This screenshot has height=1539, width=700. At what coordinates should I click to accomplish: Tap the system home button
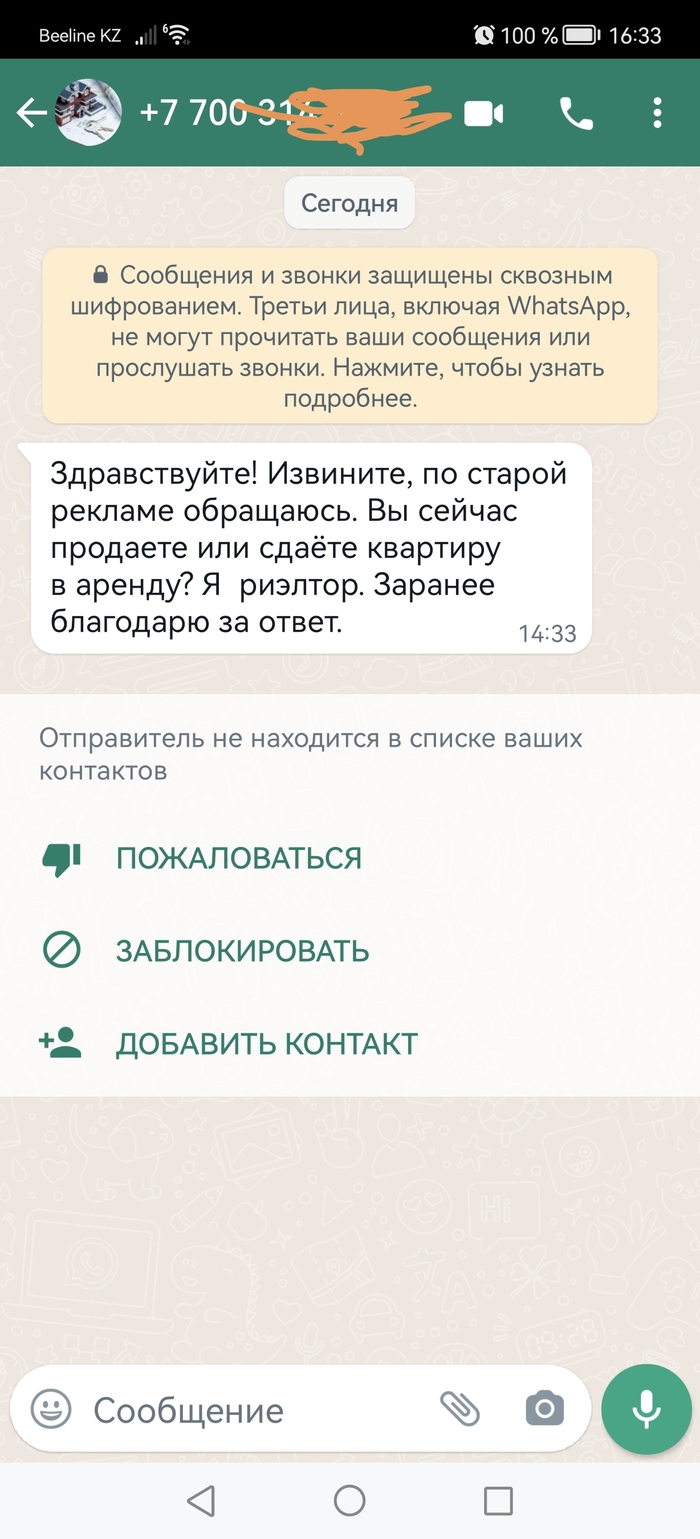[x=349, y=1500]
